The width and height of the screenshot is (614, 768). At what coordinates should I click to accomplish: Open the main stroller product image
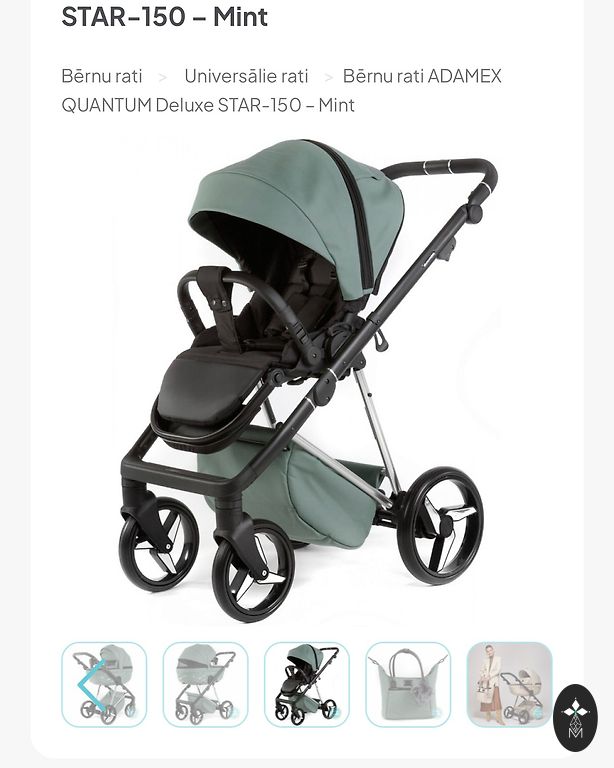[307, 380]
